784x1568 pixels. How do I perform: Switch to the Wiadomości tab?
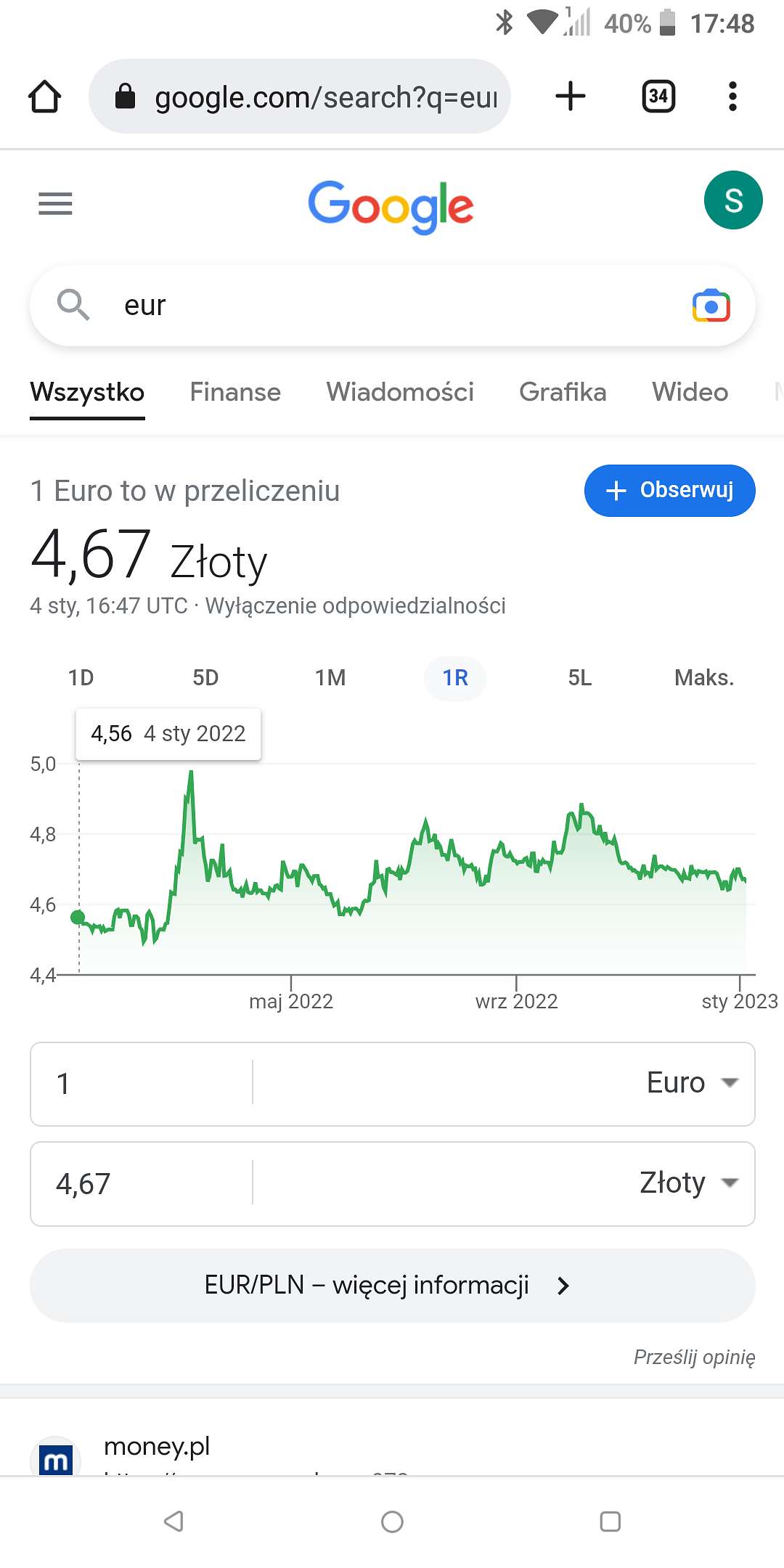point(400,392)
